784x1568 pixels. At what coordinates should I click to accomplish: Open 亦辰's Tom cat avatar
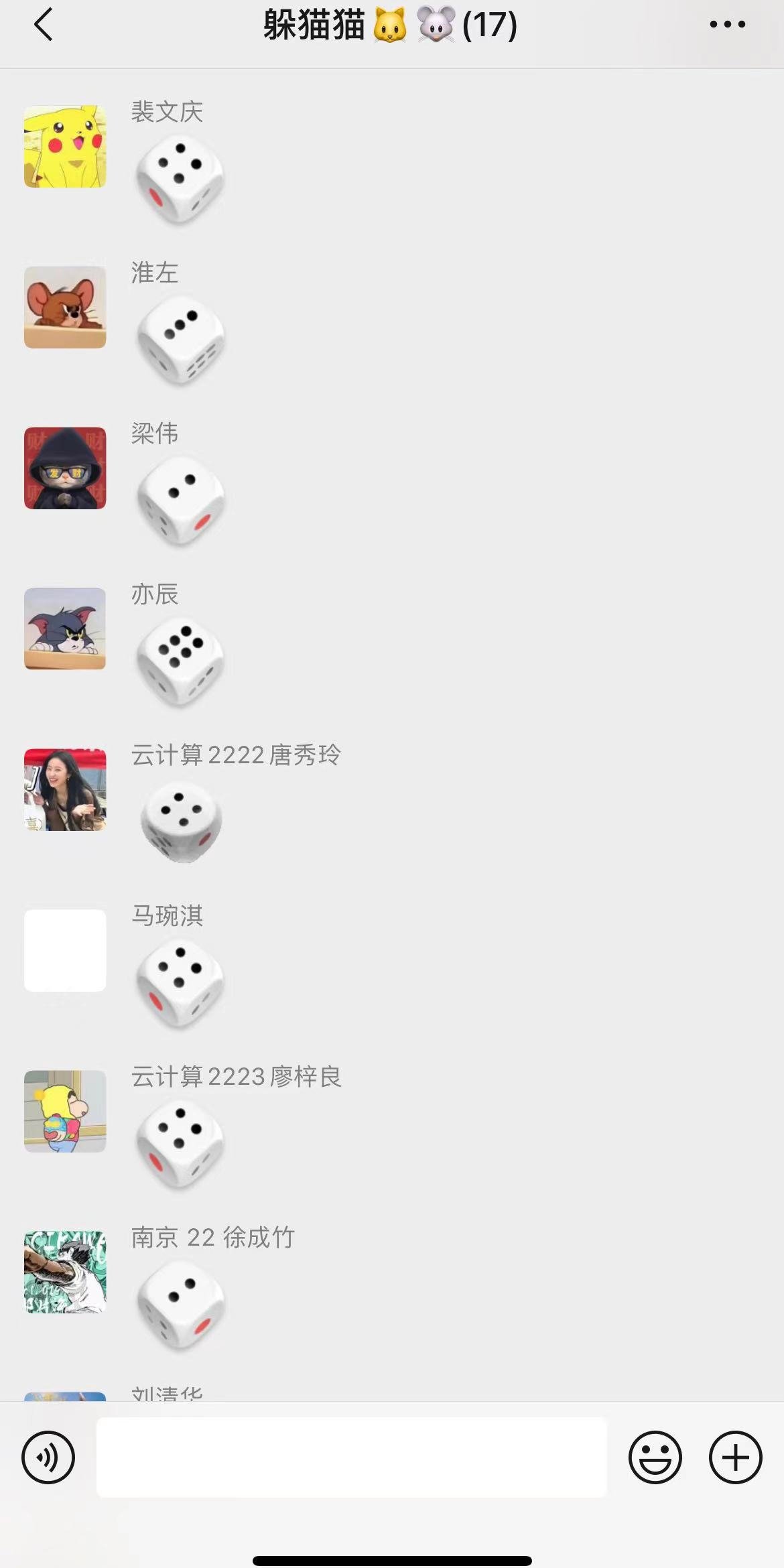(65, 629)
